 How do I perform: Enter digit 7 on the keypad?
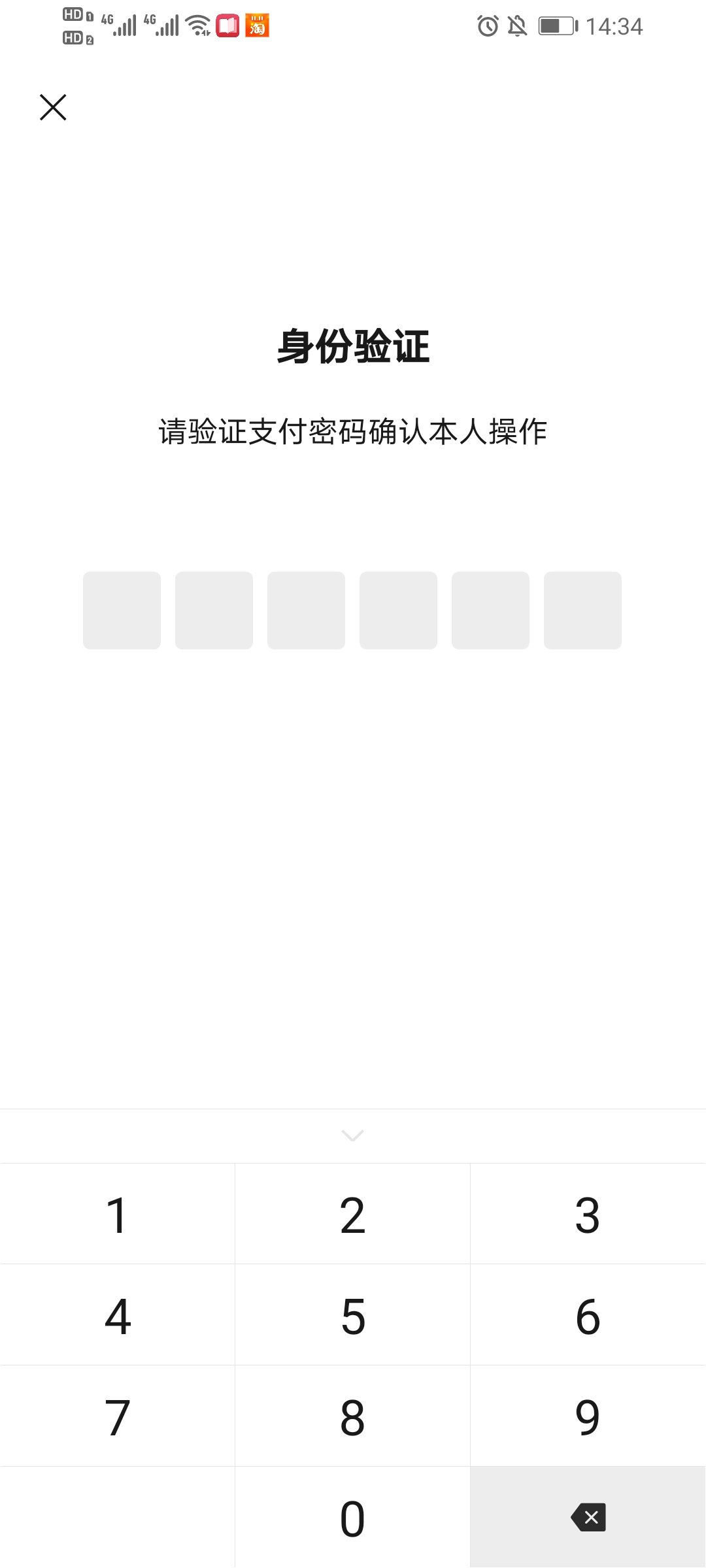[x=118, y=1416]
